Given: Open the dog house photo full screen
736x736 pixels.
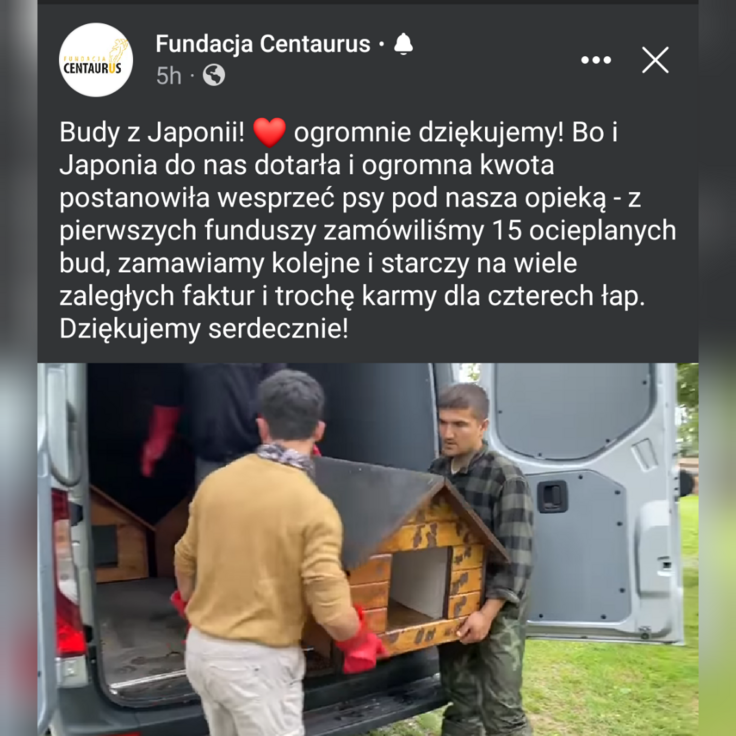Looking at the screenshot, I should (x=368, y=548).
